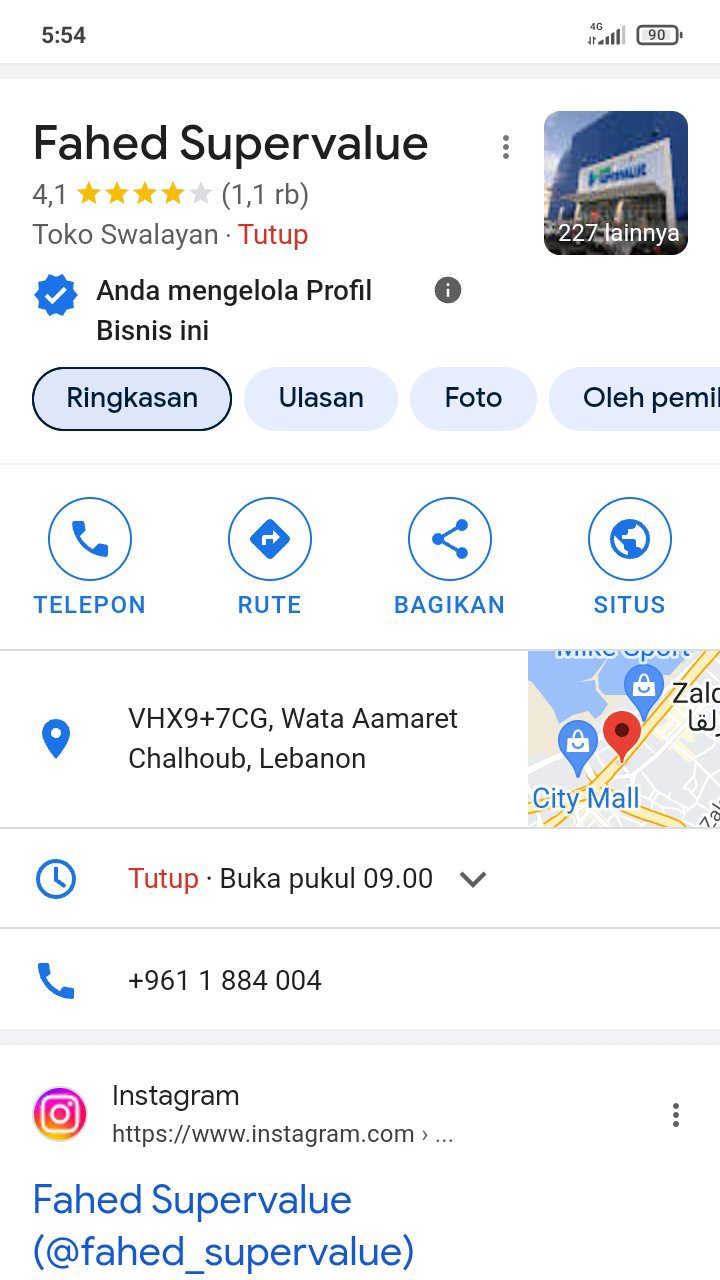This screenshot has width=720, height=1280.
Task: Tap the phone number +961 1 884 004
Action: coord(225,980)
